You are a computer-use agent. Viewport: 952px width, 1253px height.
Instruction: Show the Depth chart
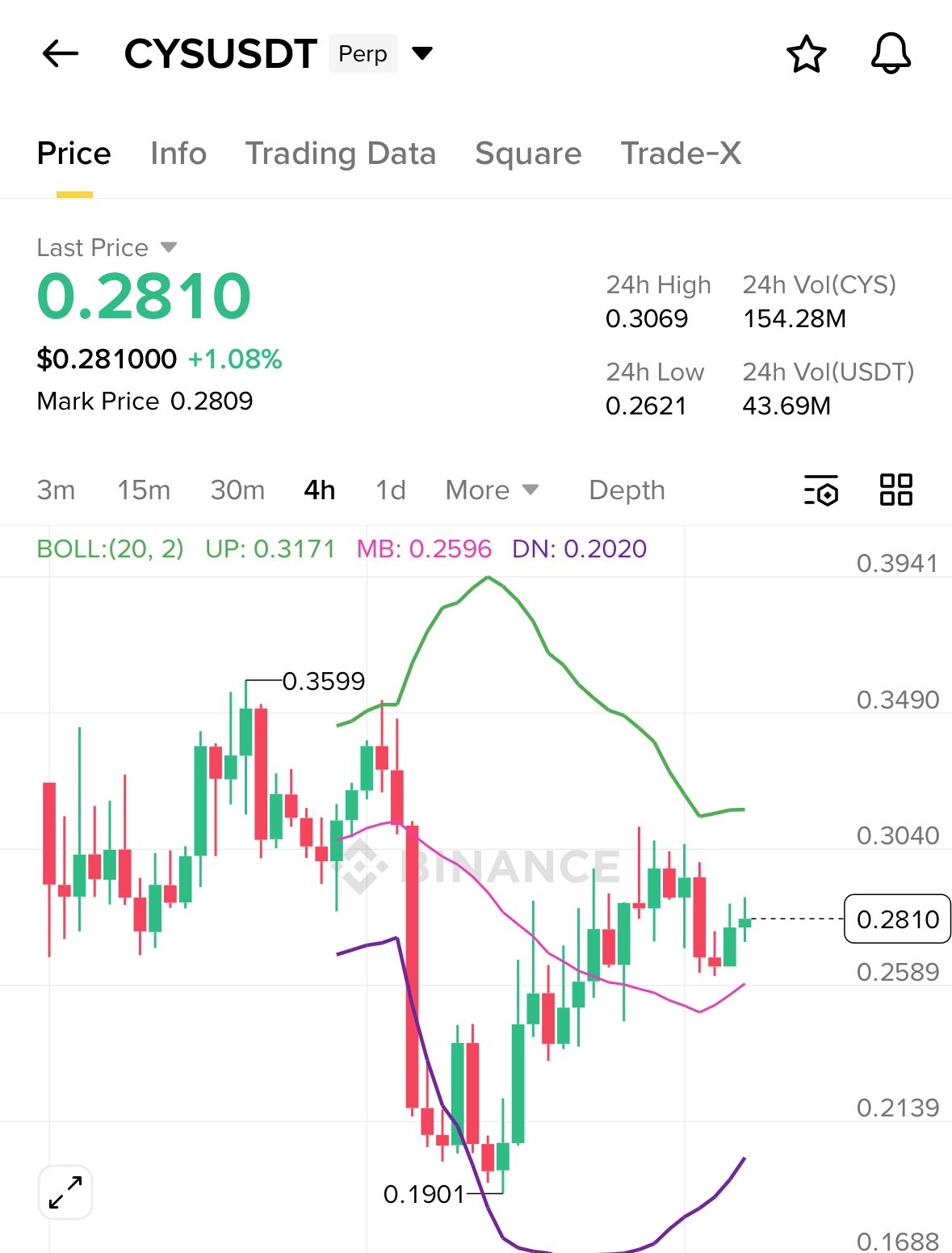(x=627, y=490)
